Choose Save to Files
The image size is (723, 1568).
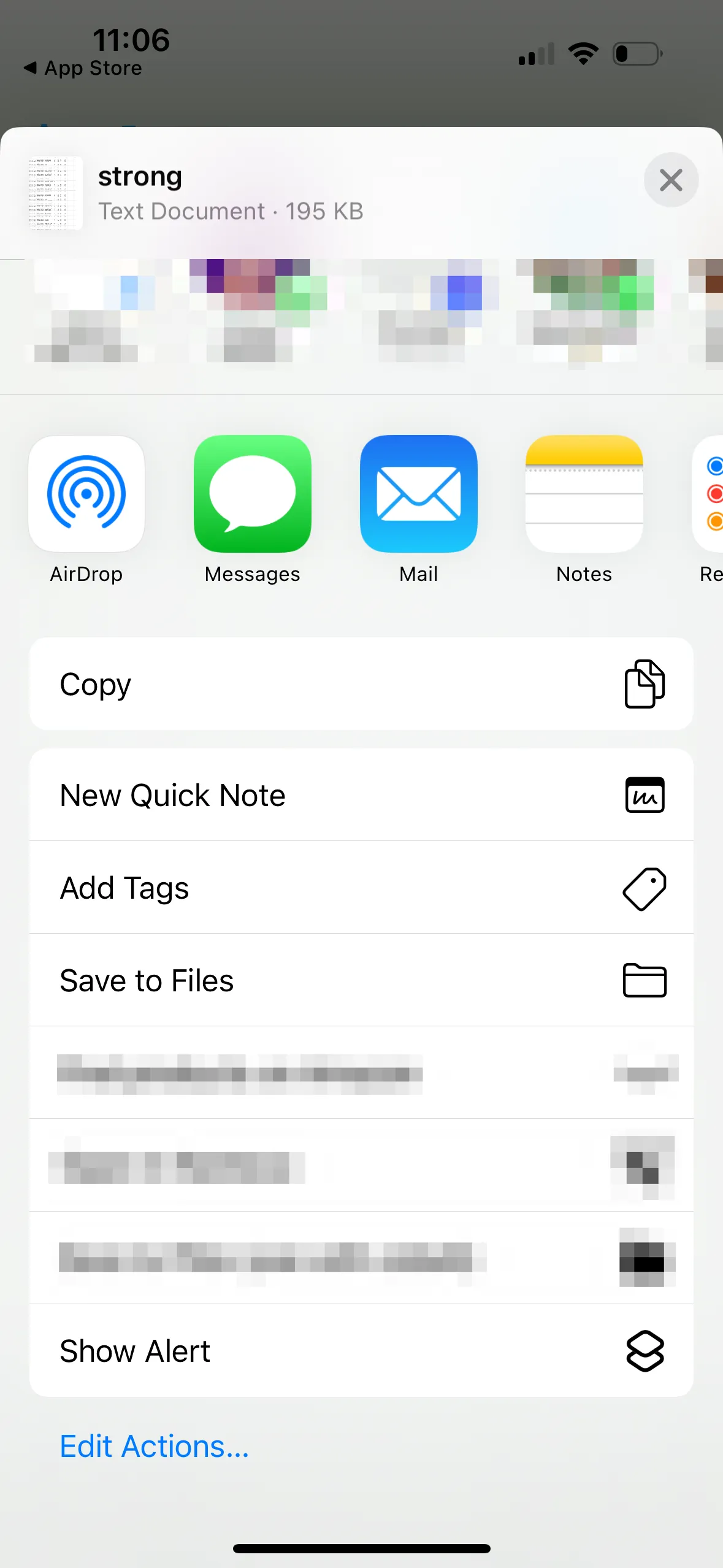pos(361,980)
